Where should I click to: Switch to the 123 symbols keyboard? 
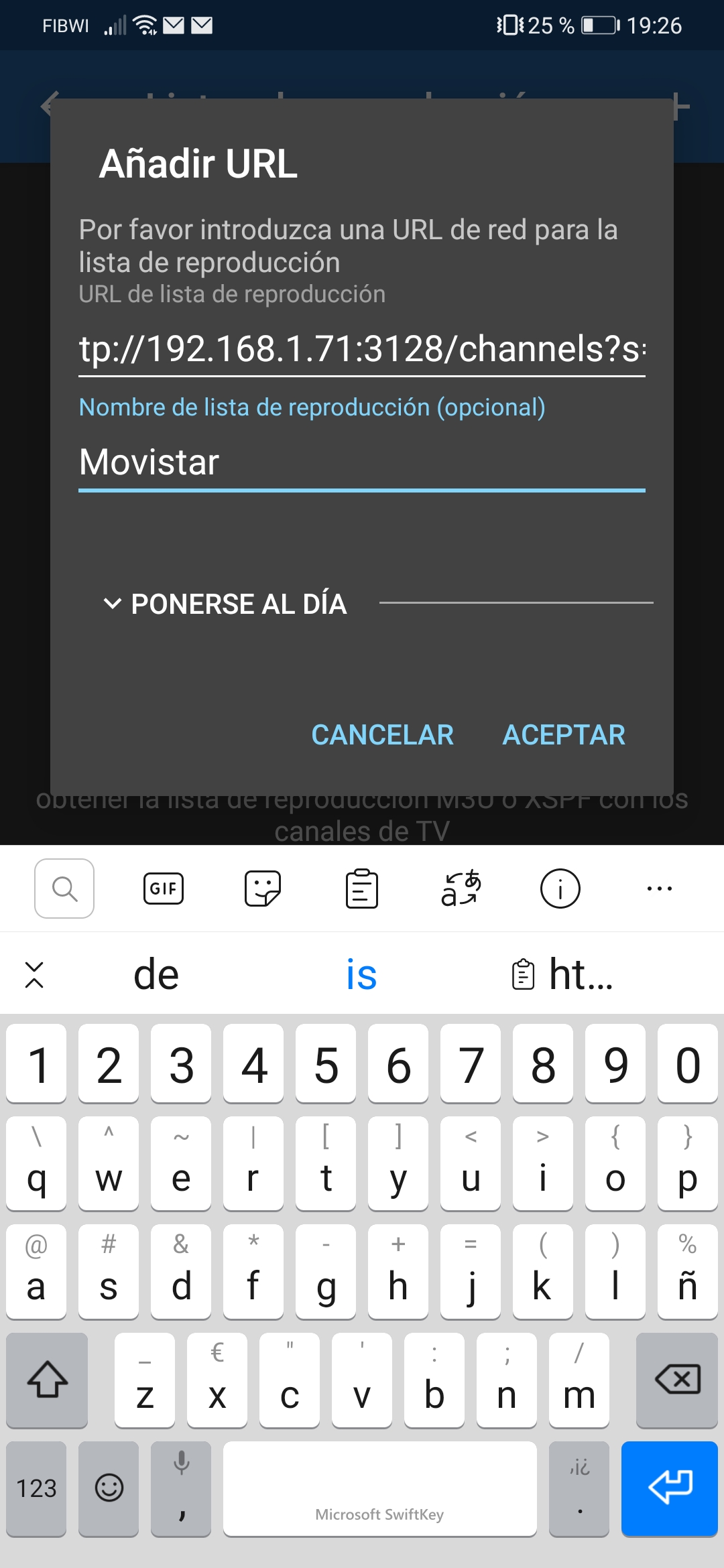point(36,1489)
